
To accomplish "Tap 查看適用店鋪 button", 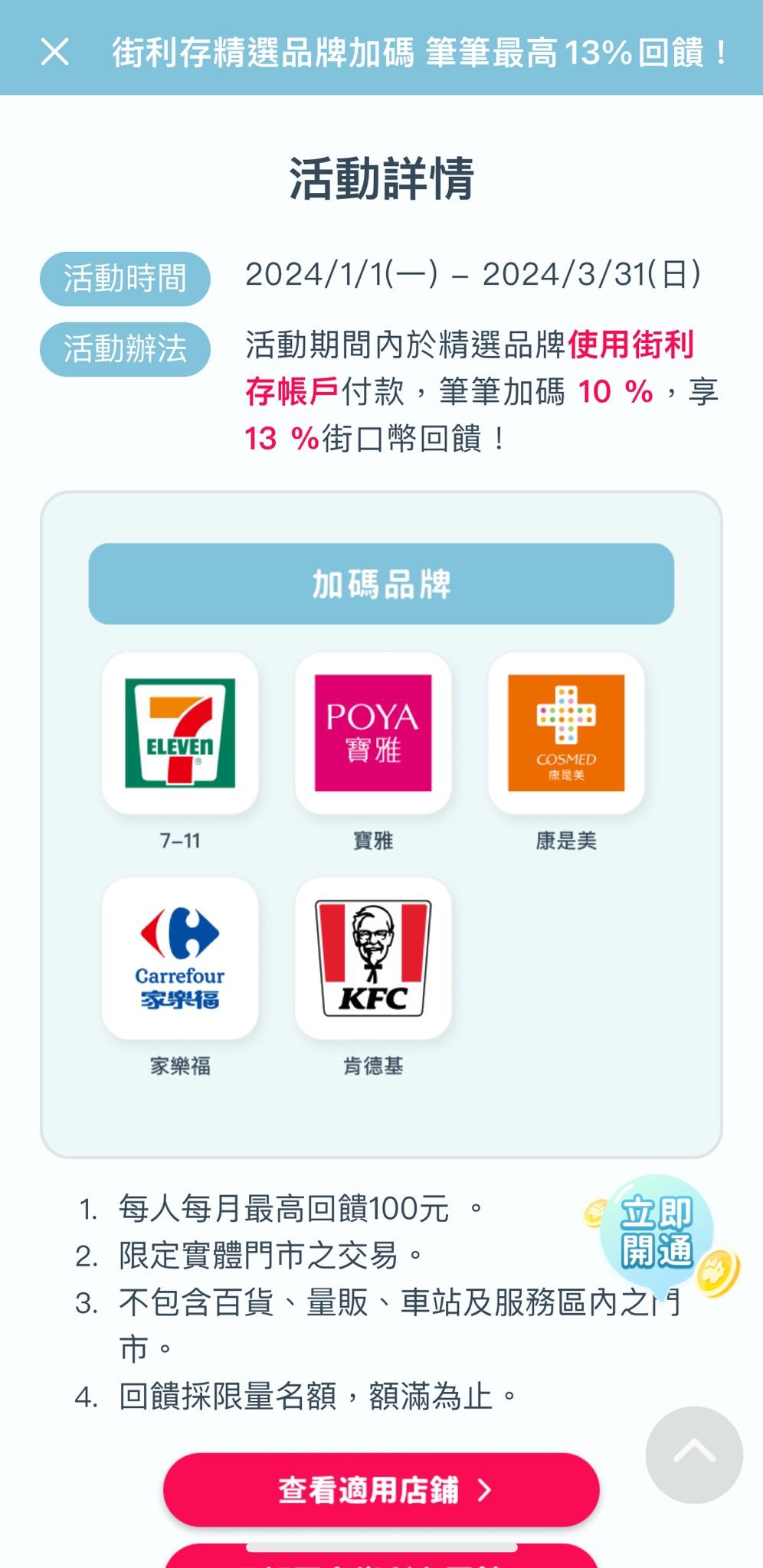I will click(x=381, y=1489).
